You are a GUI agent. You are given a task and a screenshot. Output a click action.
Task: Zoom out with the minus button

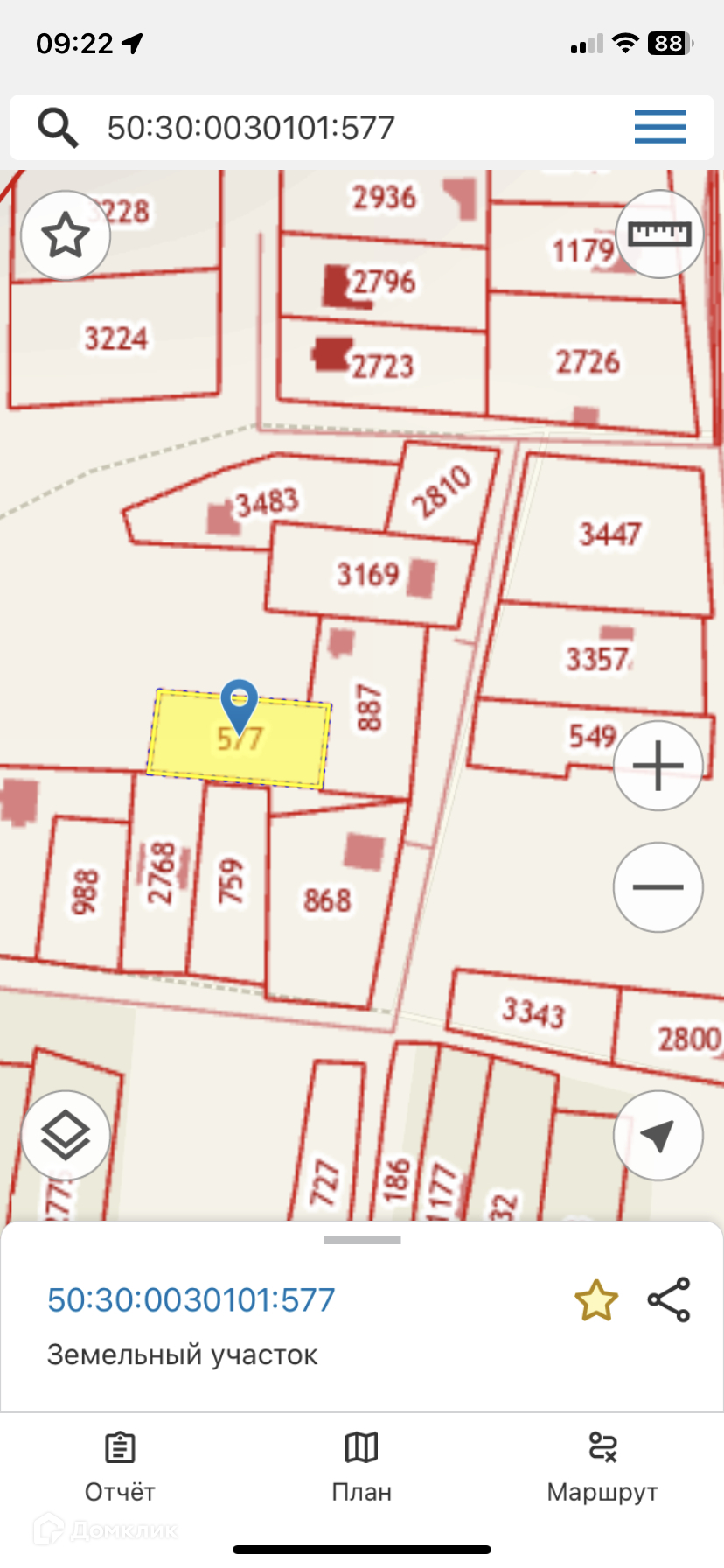[658, 886]
